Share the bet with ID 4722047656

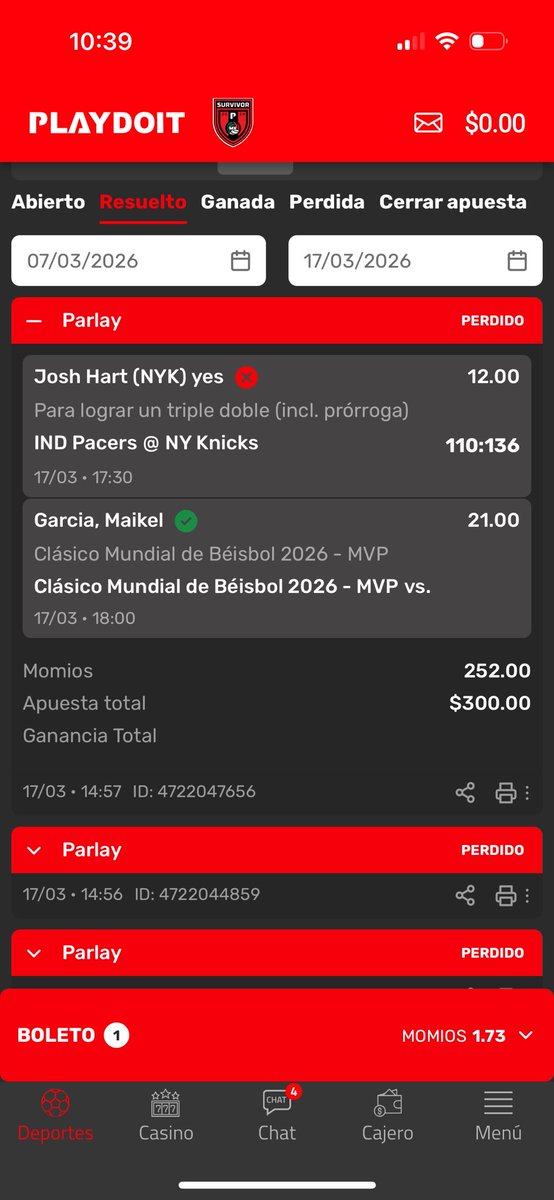465,793
